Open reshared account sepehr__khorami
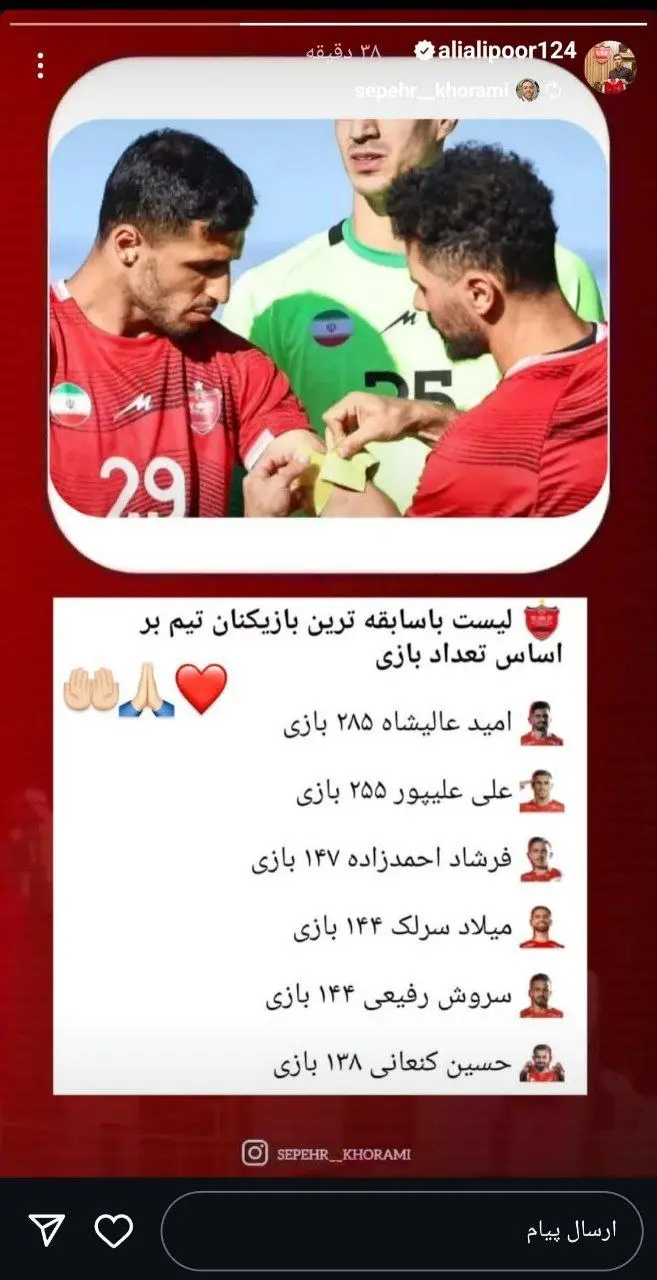 pos(445,91)
